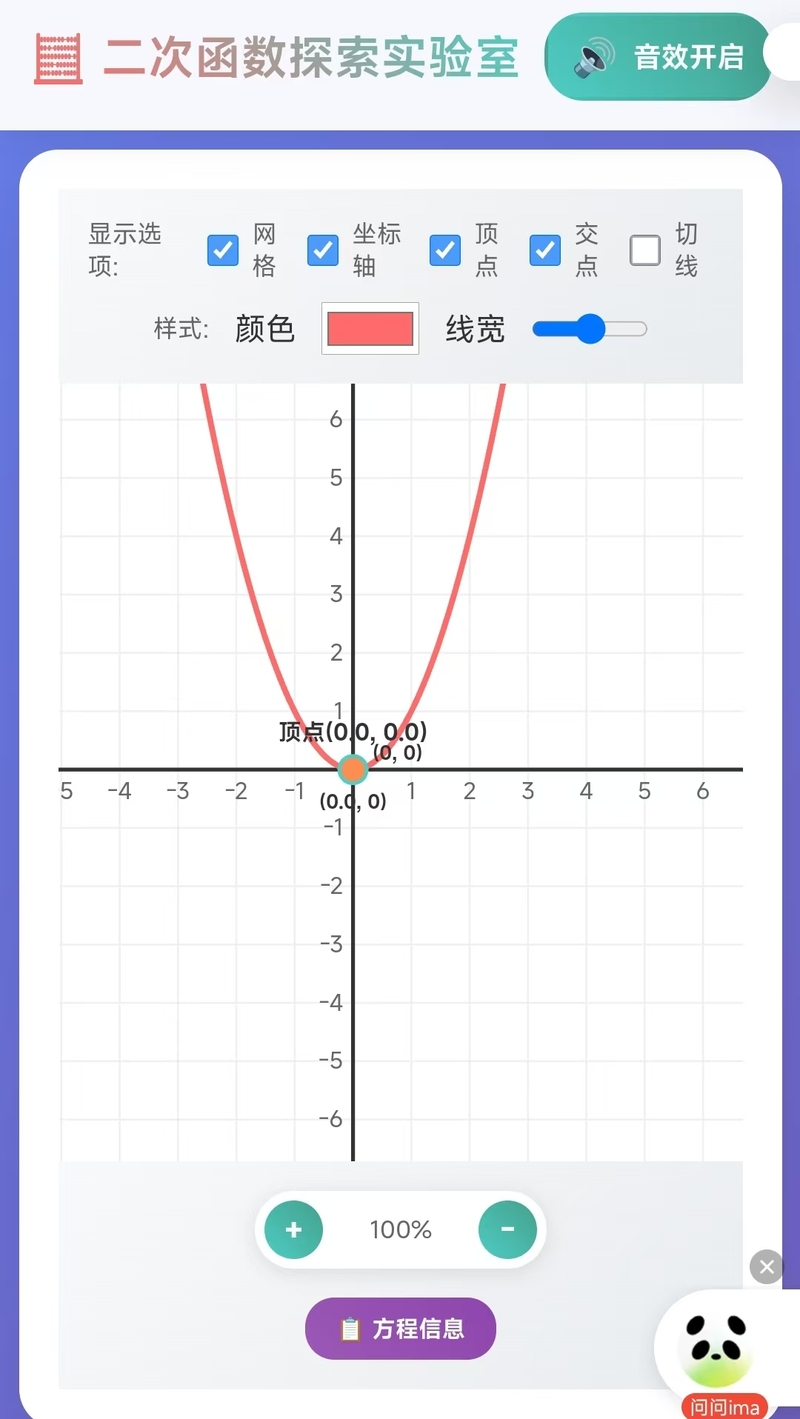This screenshot has height=1419, width=800.
Task: Enable the 切线 tangent checkbox
Action: (x=645, y=250)
